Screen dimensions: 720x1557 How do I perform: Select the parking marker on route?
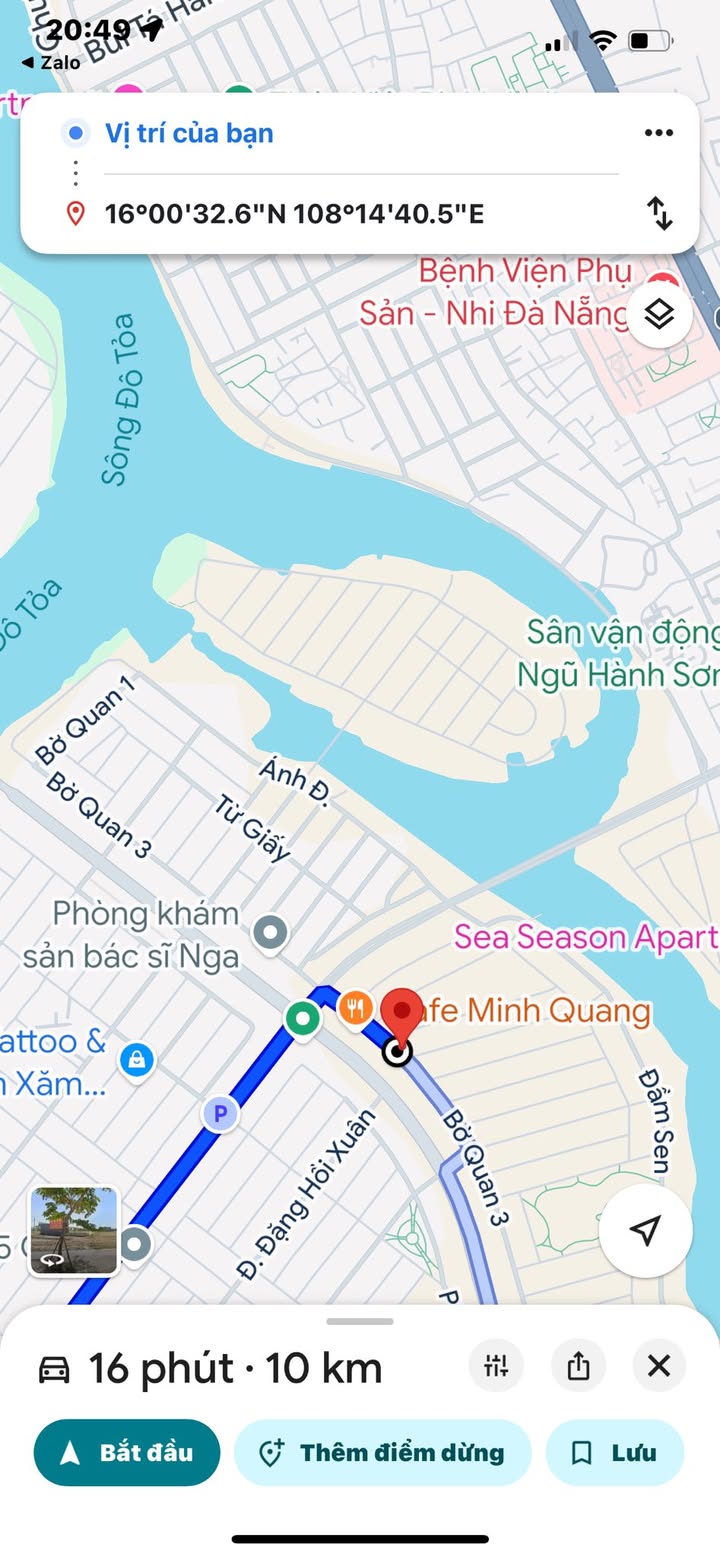pos(220,1112)
